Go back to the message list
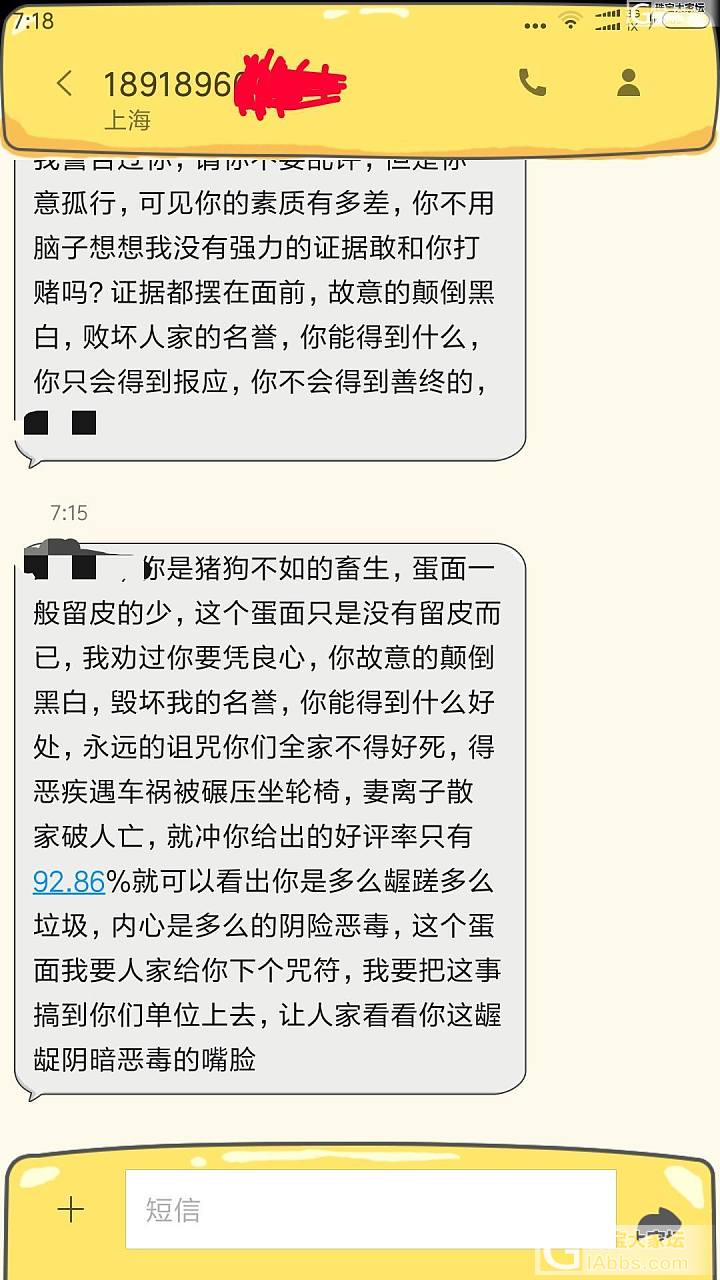 point(65,84)
